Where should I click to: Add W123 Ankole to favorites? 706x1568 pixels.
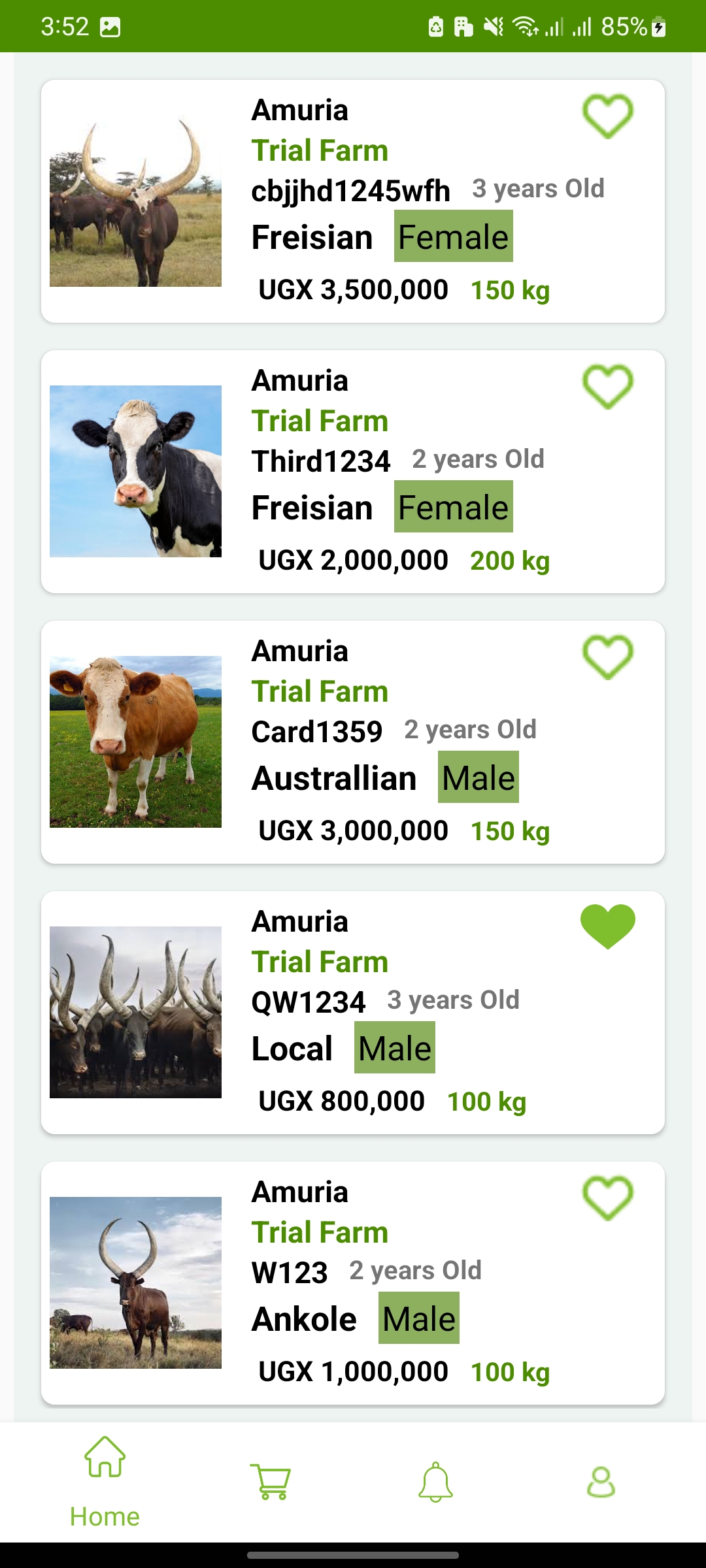point(607,1198)
